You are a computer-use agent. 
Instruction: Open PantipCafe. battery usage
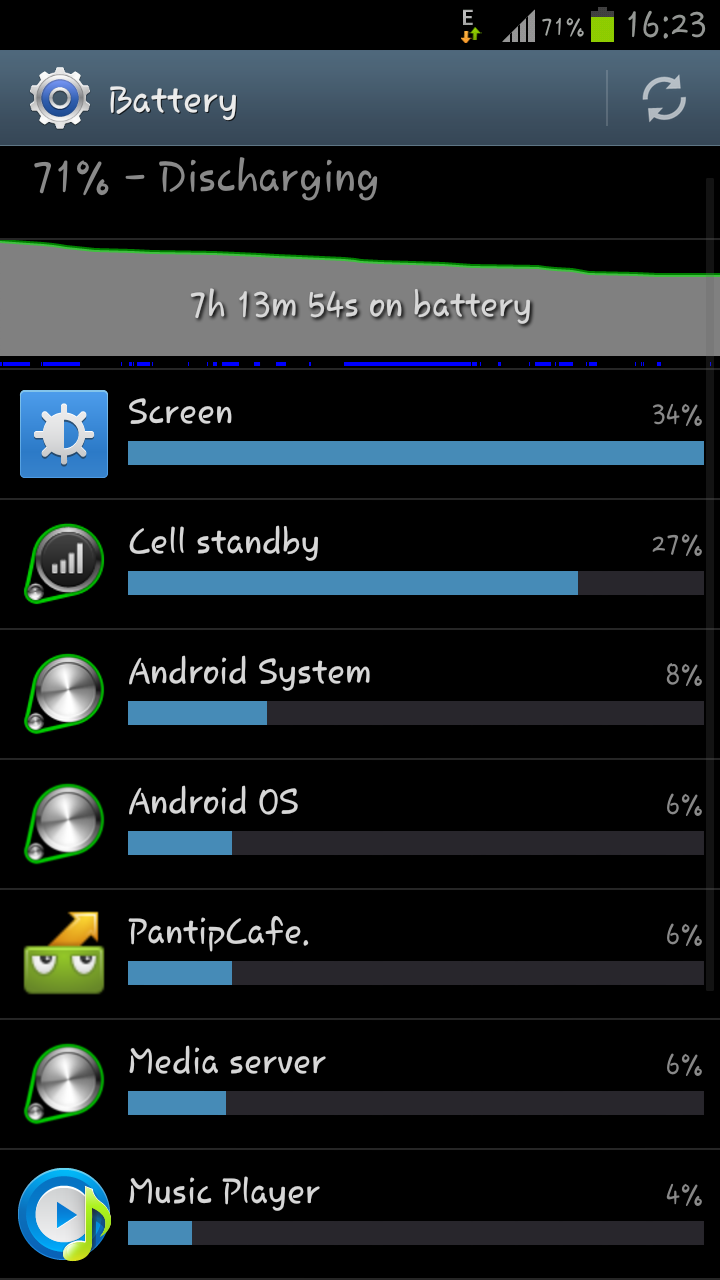360,954
